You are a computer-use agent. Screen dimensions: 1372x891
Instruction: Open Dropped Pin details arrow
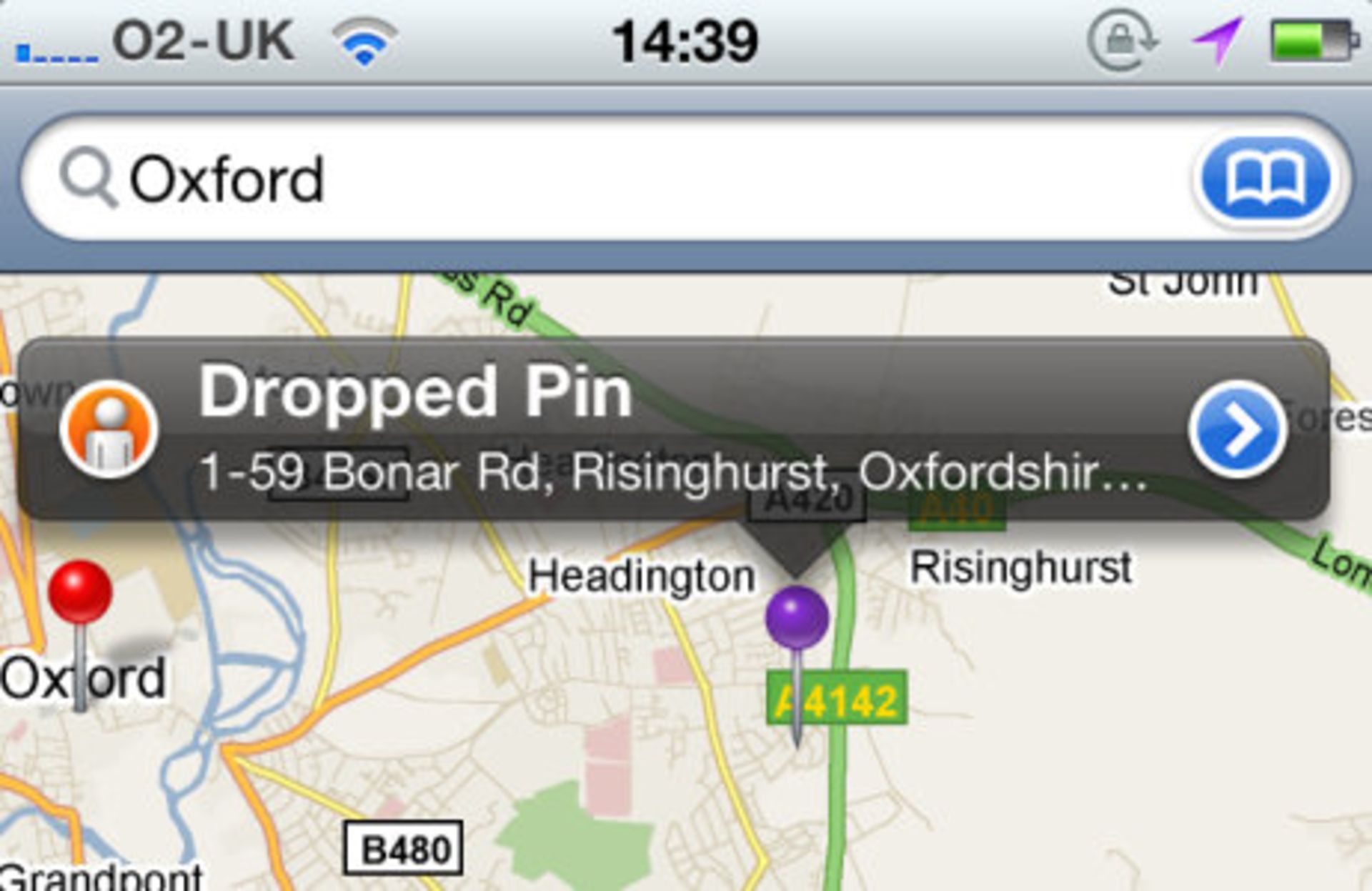1238,429
